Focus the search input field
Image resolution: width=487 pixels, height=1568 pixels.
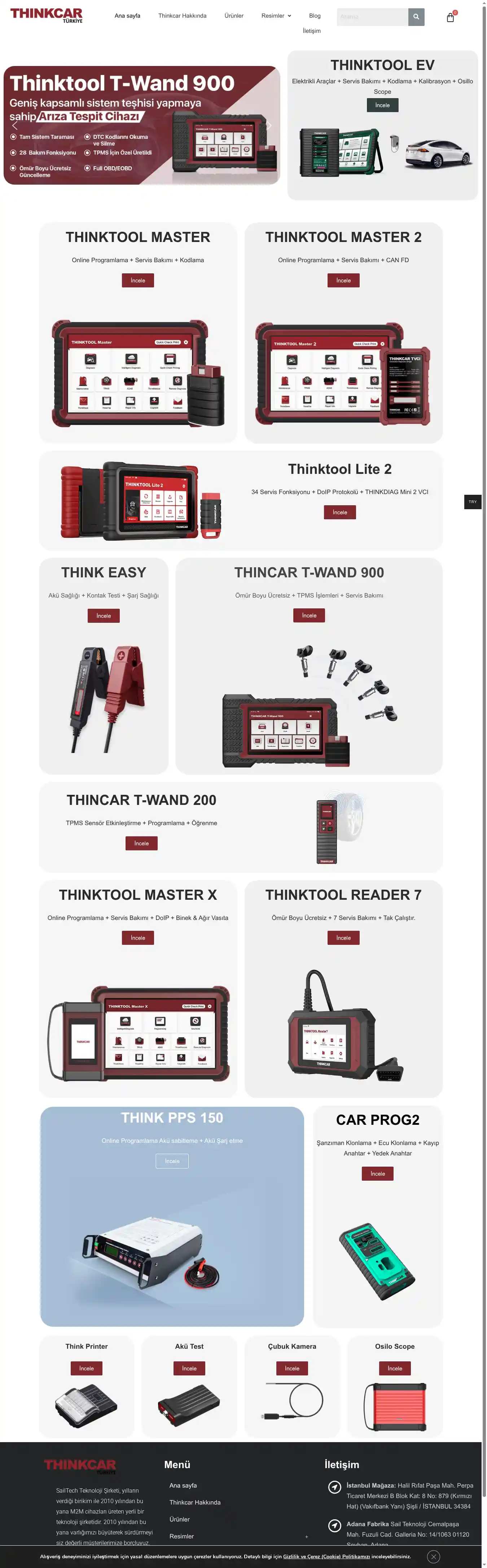point(372,17)
